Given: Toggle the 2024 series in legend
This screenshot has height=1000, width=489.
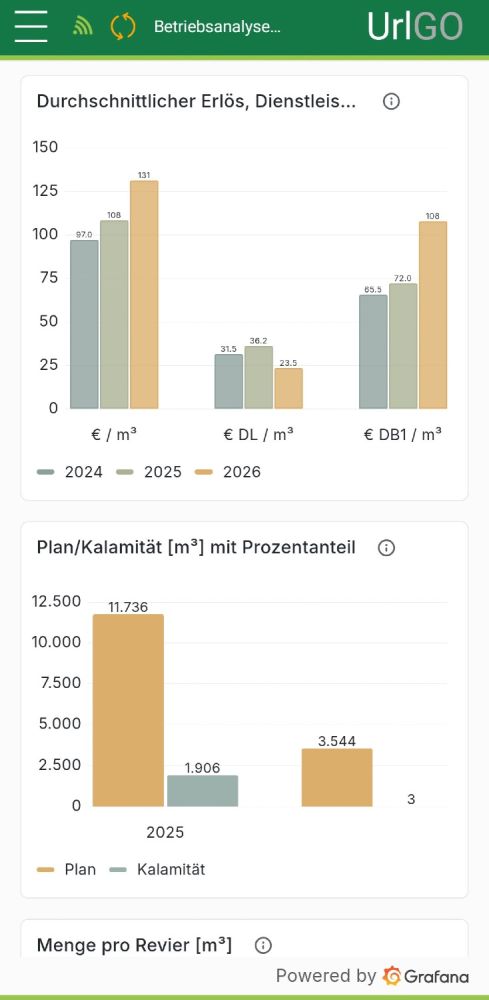Looking at the screenshot, I should (69, 472).
